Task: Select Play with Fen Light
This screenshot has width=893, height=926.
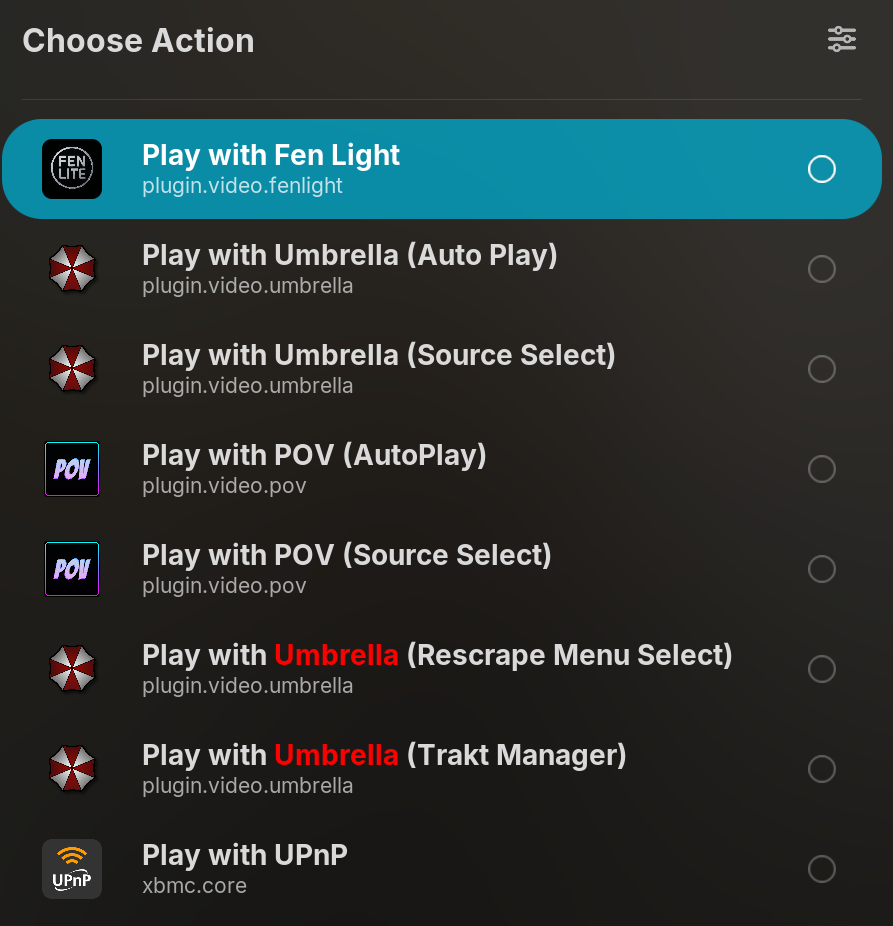Action: [440, 169]
